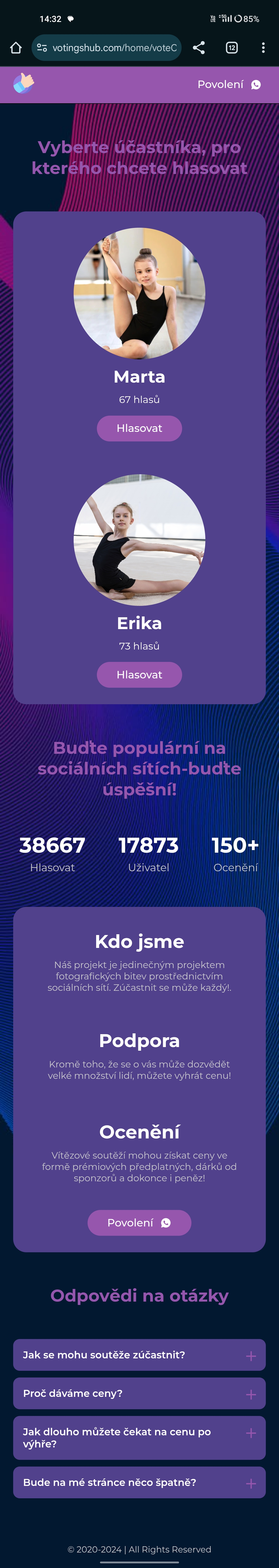Screen dimensions: 279x1568
Task: Expand the "Proč dáváme ceny?" question
Action: click(139, 1393)
